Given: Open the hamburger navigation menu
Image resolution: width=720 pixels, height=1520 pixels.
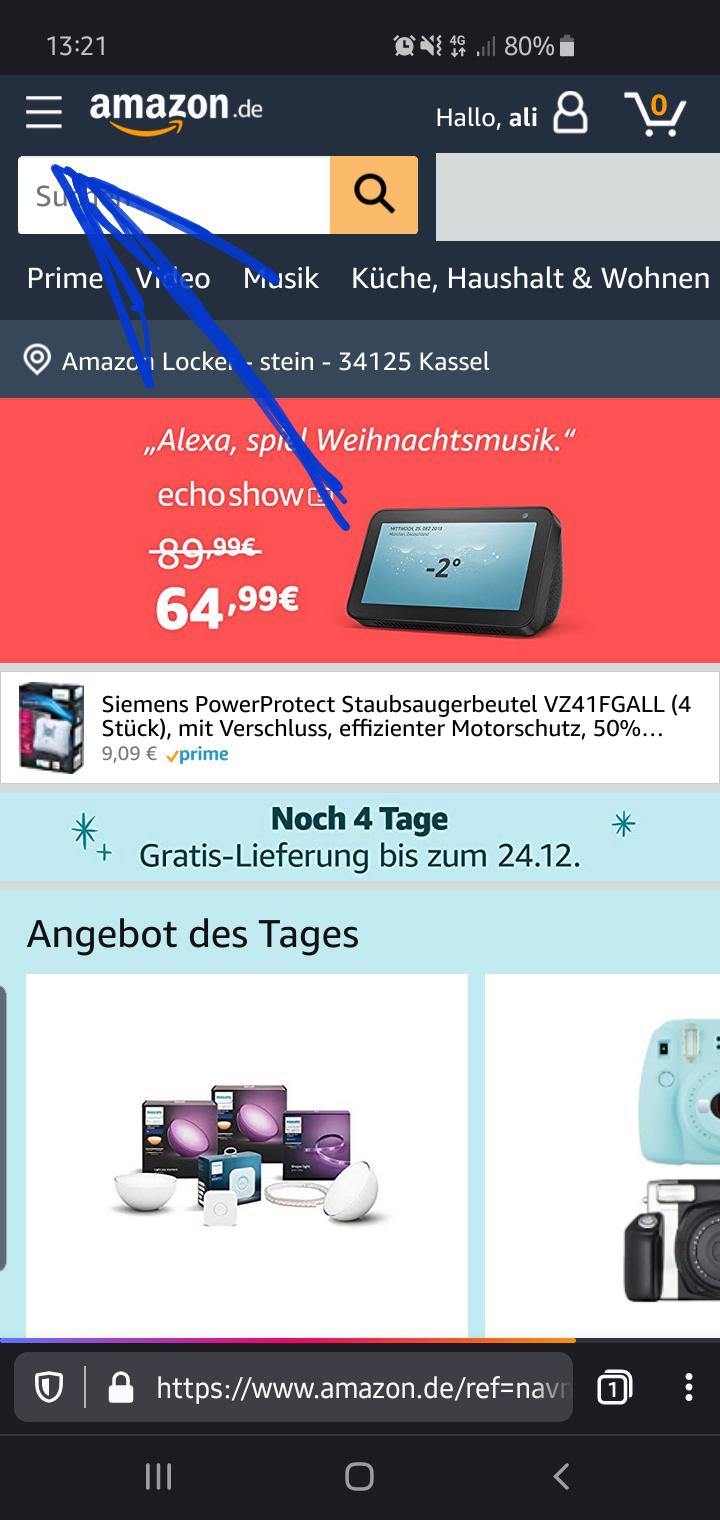Looking at the screenshot, I should coord(43,112).
